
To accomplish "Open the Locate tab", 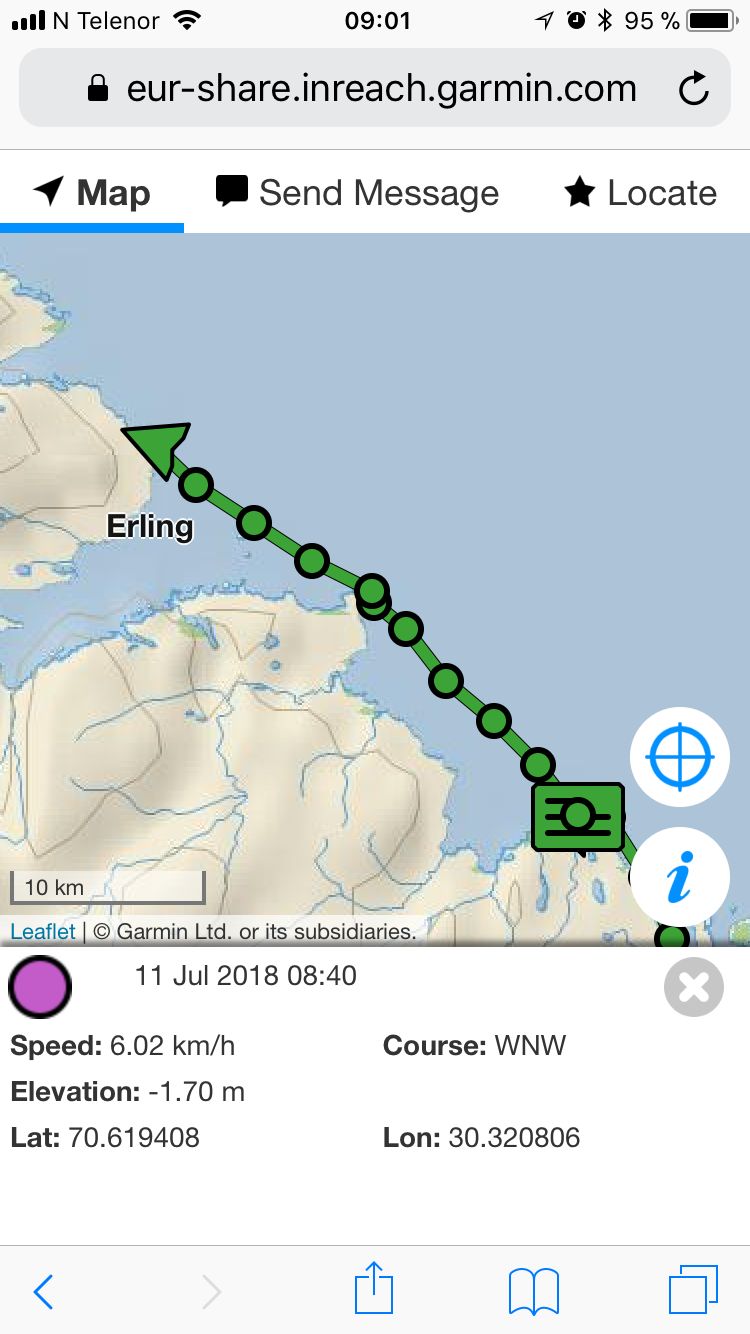I will coord(641,193).
